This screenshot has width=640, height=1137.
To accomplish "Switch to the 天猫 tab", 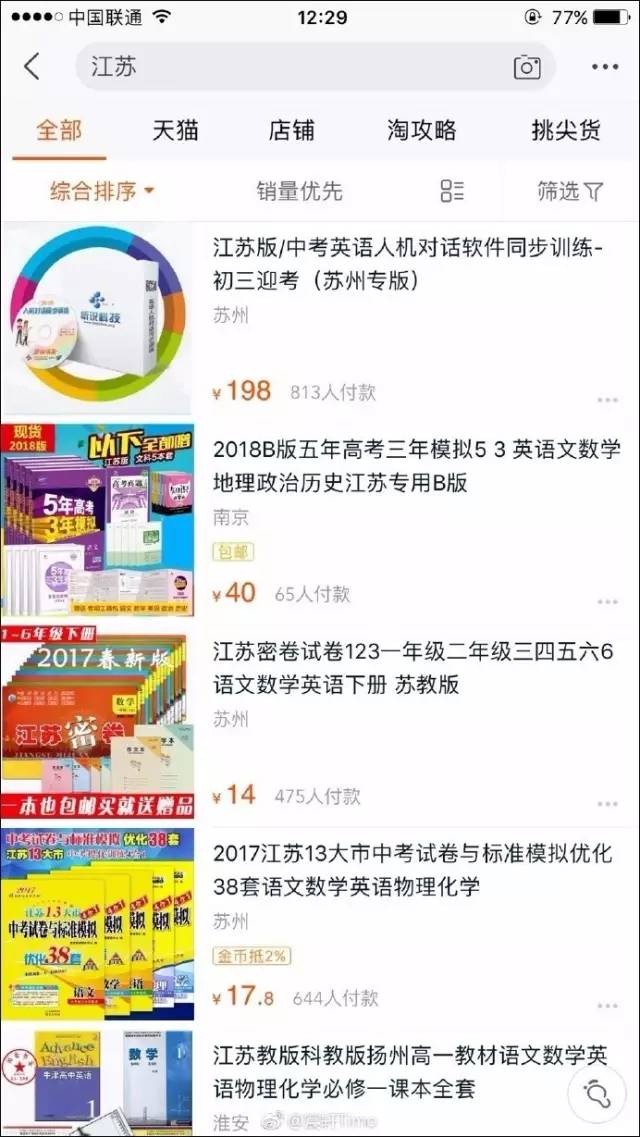I will pos(175,131).
